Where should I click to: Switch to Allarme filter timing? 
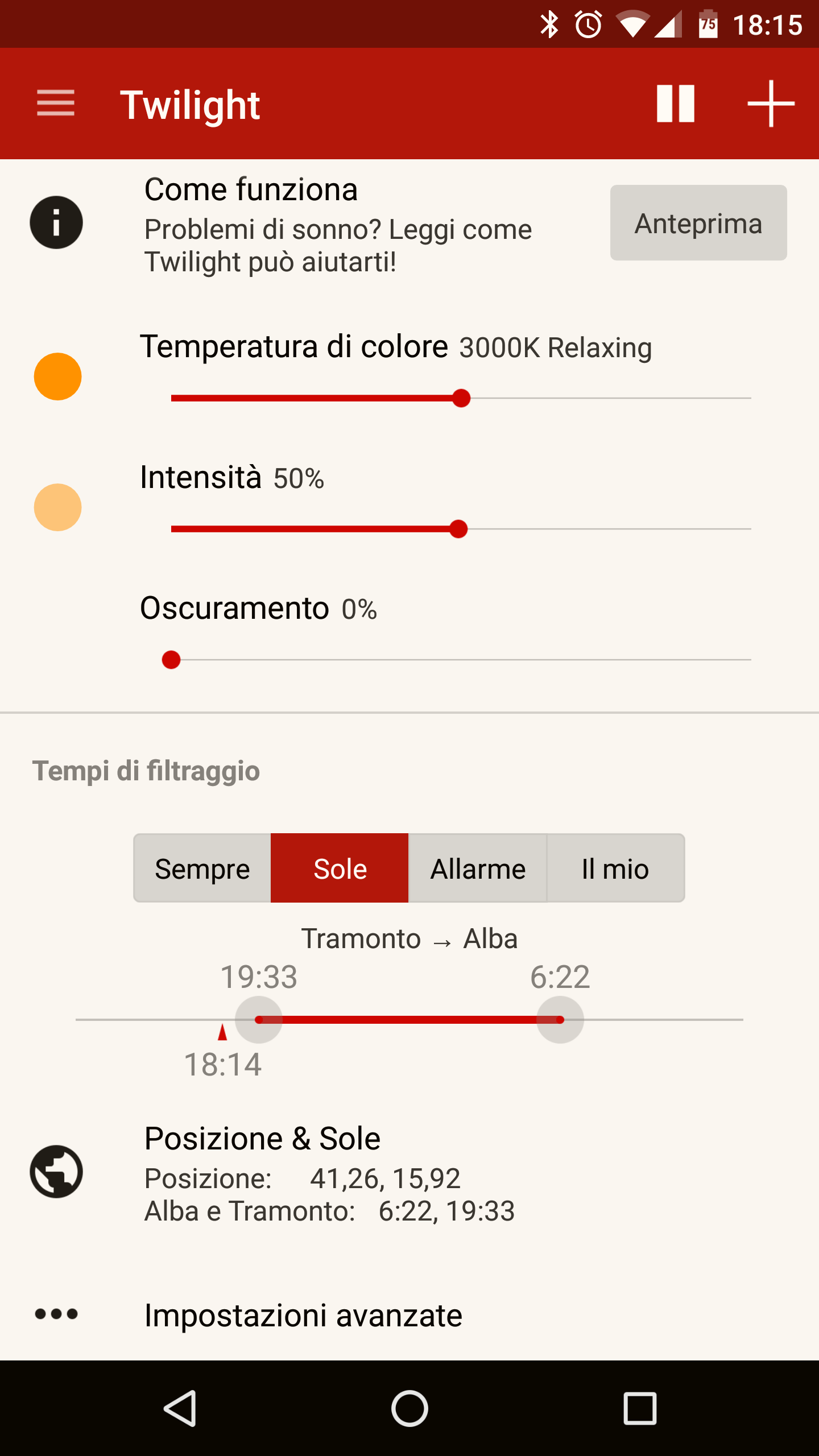478,868
